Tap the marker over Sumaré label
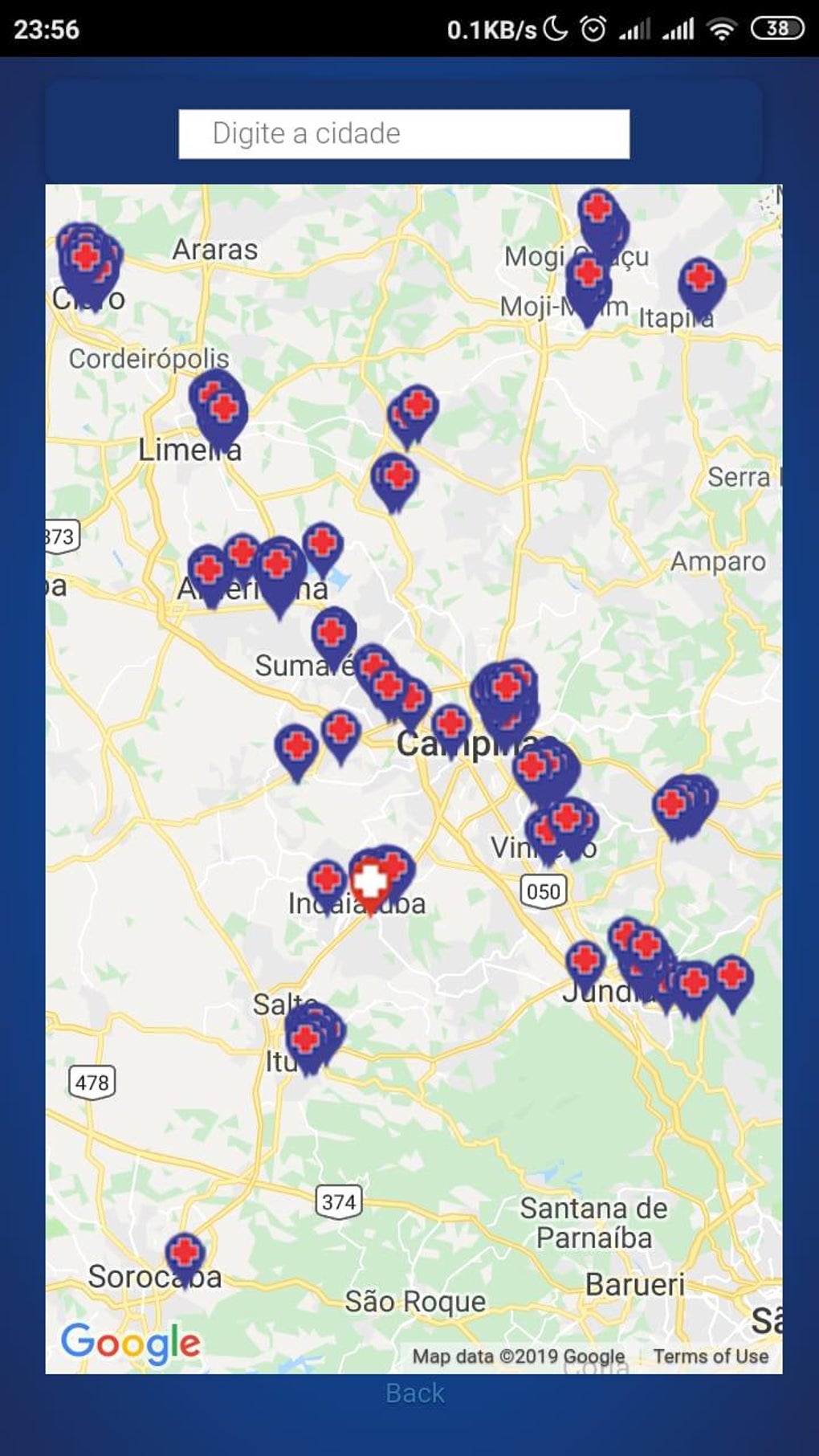Viewport: 819px width, 1456px height. (x=333, y=634)
